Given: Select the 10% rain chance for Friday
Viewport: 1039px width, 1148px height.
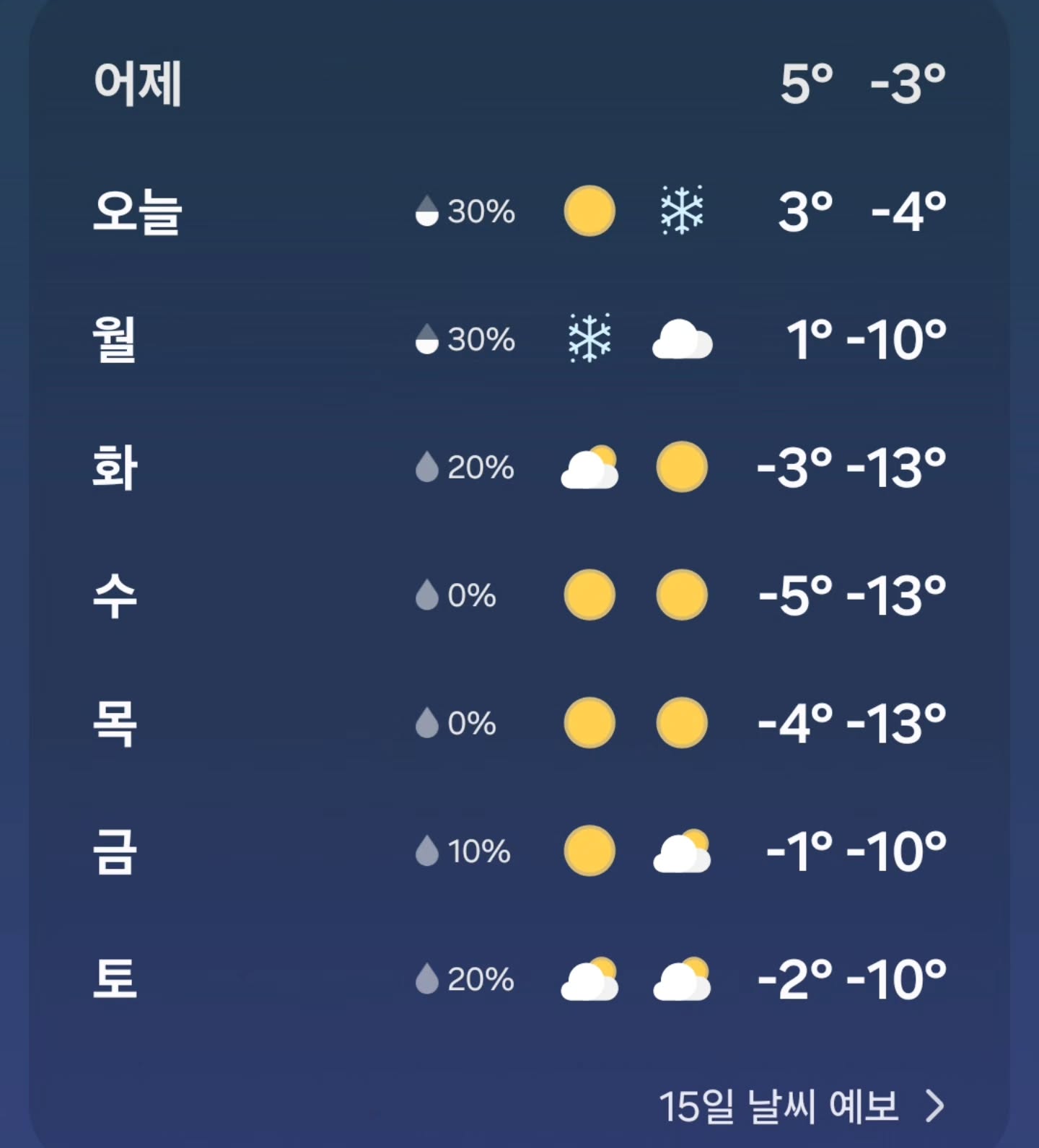Looking at the screenshot, I should click(428, 851).
